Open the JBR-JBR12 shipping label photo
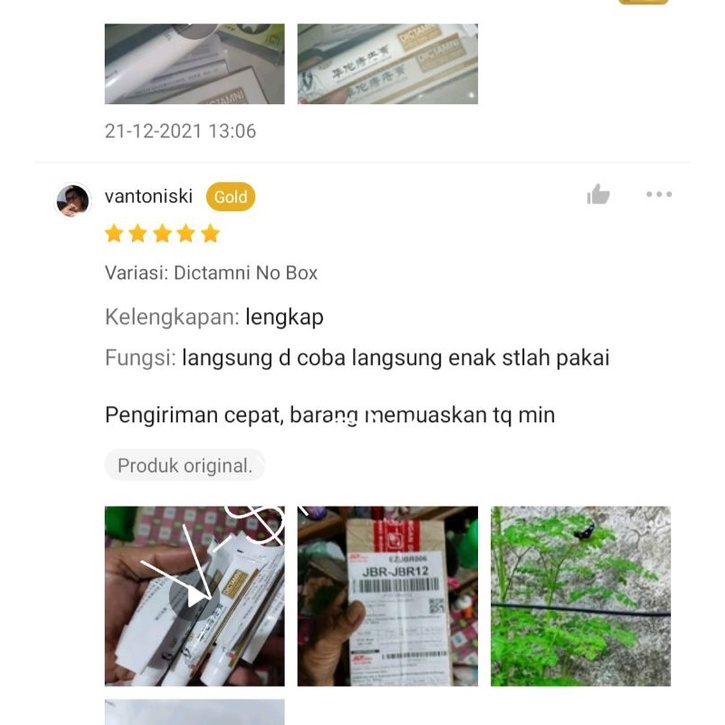The width and height of the screenshot is (725, 725). pos(387,596)
